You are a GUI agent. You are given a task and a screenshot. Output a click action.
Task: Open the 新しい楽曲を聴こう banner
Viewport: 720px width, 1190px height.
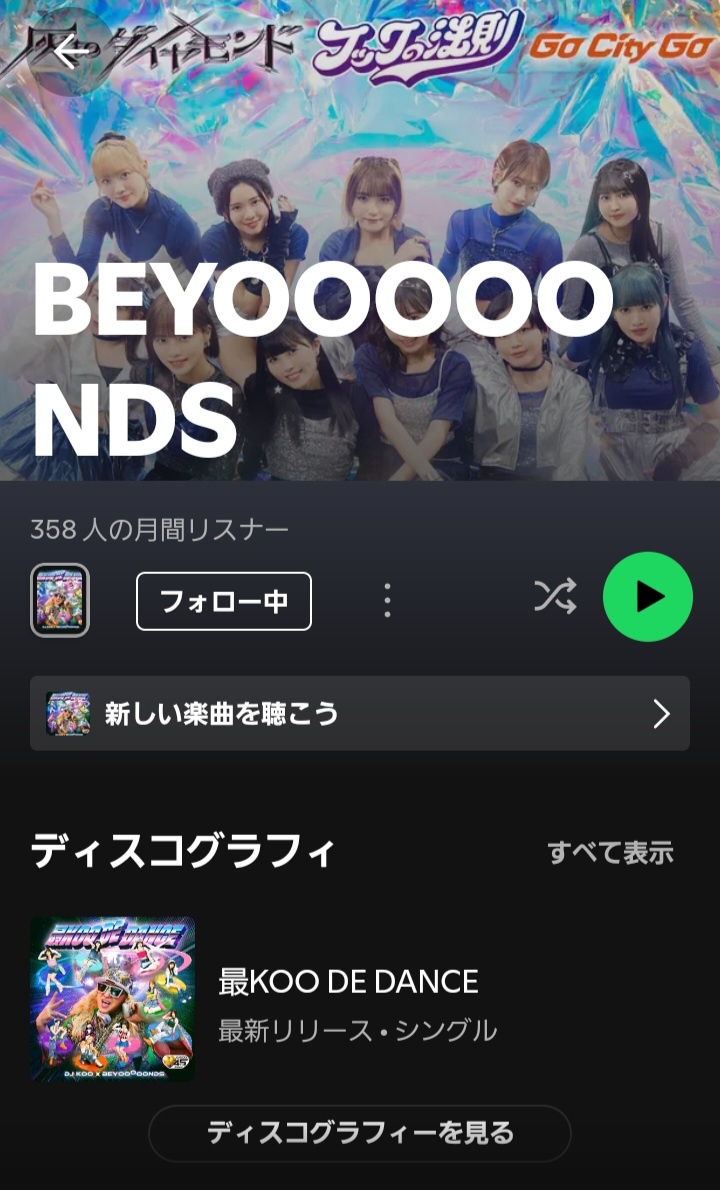(360, 713)
